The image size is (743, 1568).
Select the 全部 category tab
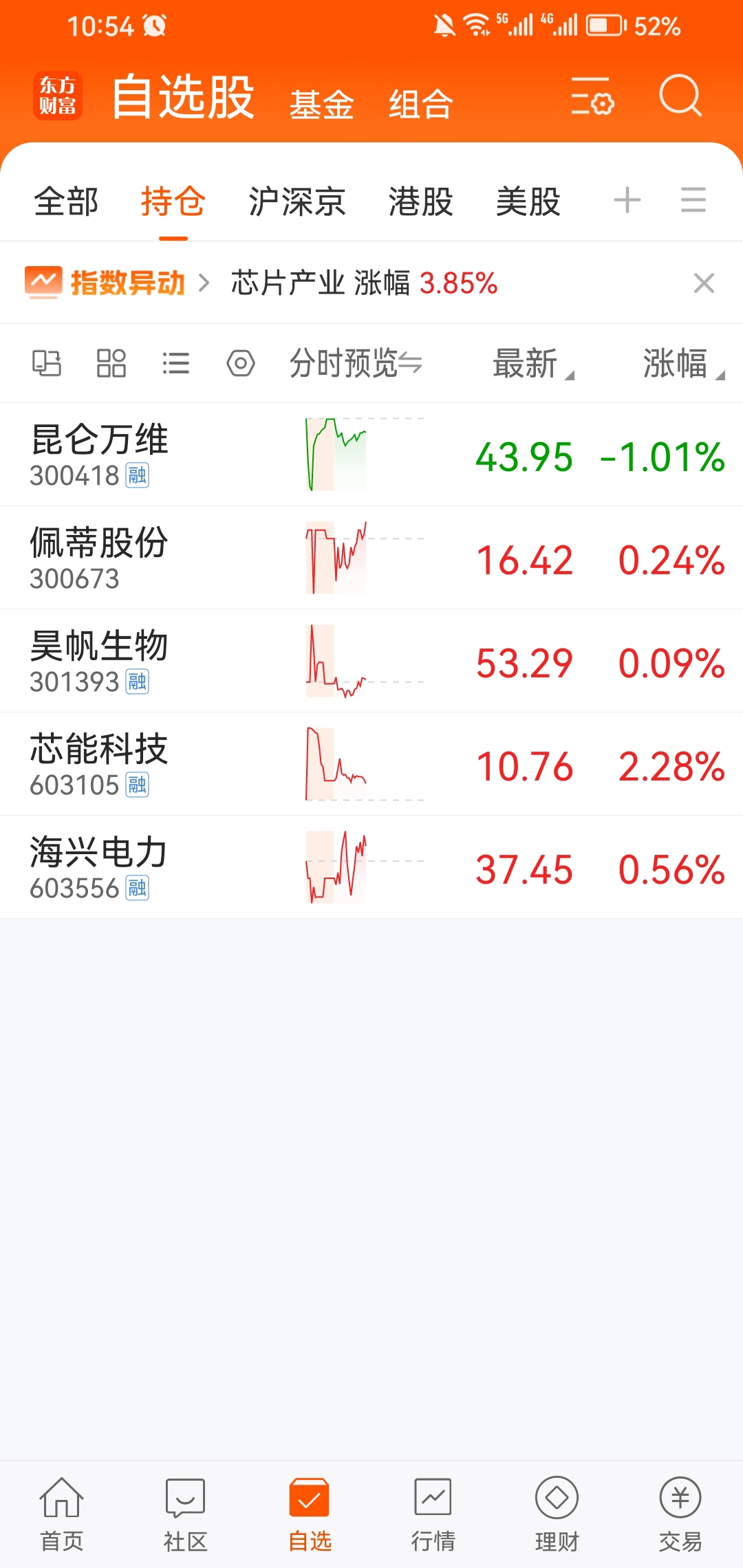(66, 202)
